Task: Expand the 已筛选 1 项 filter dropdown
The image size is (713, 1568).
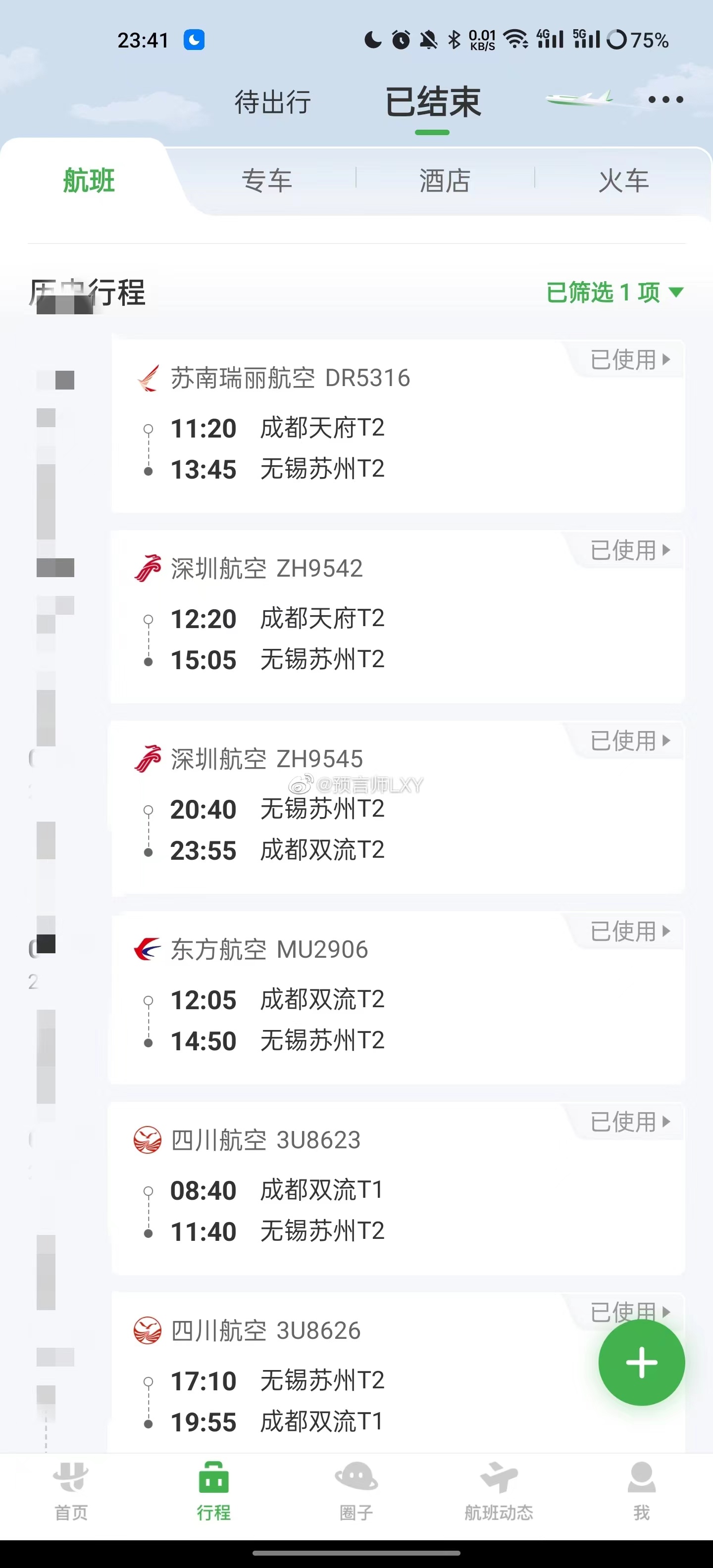Action: (615, 293)
